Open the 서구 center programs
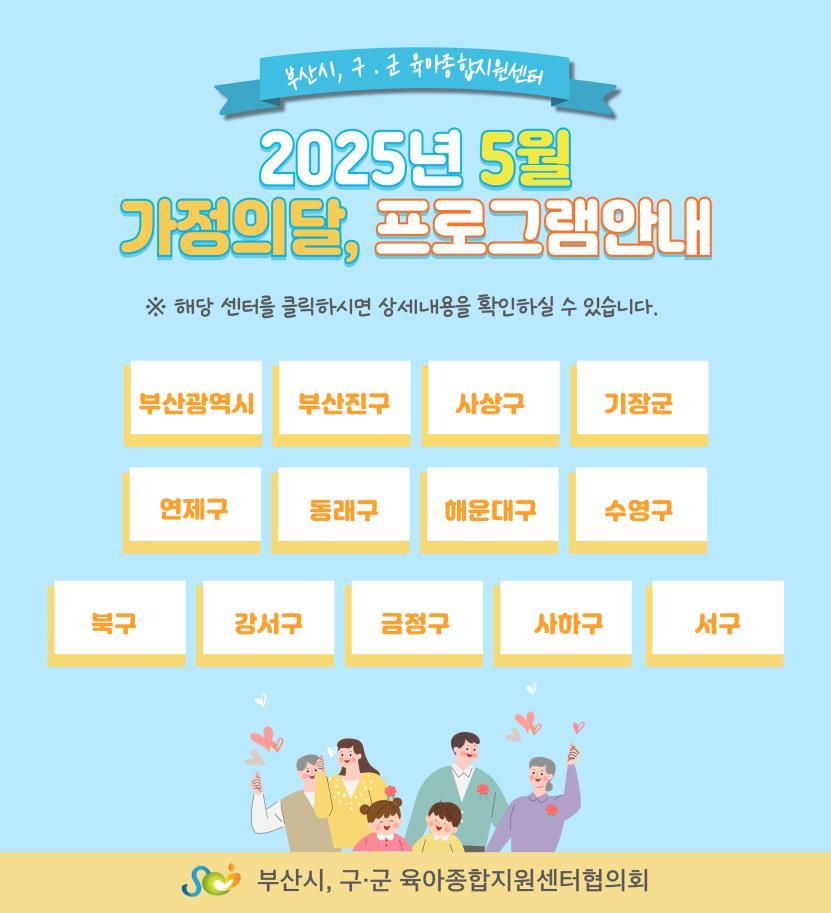Image resolution: width=831 pixels, height=913 pixels. (x=716, y=623)
